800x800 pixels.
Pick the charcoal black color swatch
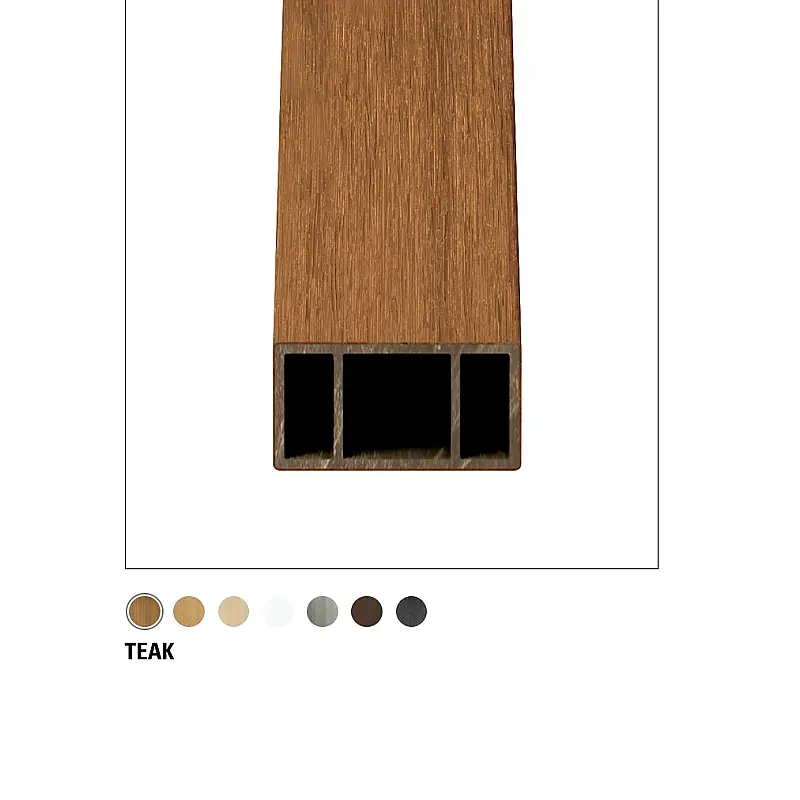pos(411,611)
